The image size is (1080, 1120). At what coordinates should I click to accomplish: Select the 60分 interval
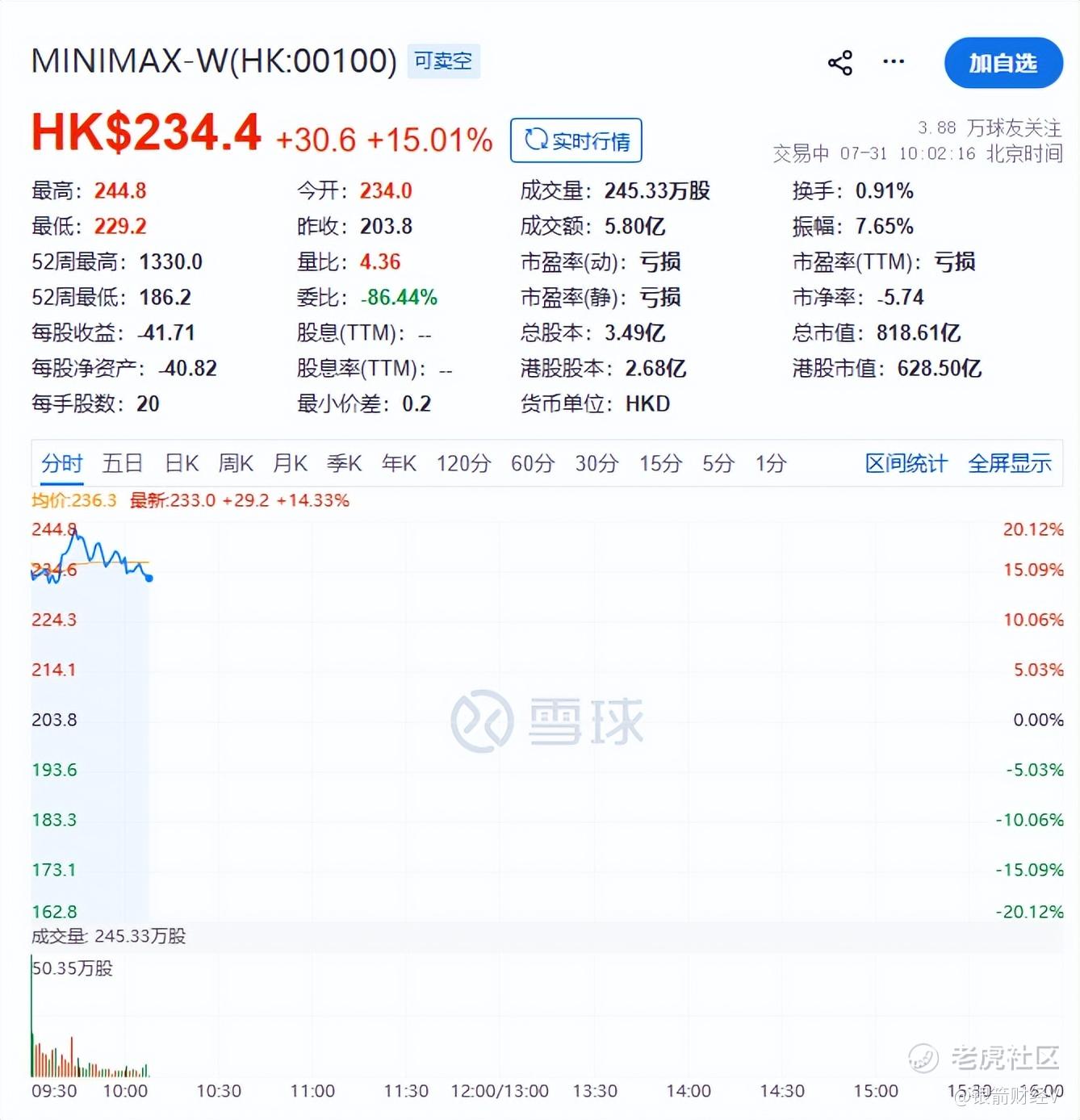pyautogui.click(x=533, y=463)
